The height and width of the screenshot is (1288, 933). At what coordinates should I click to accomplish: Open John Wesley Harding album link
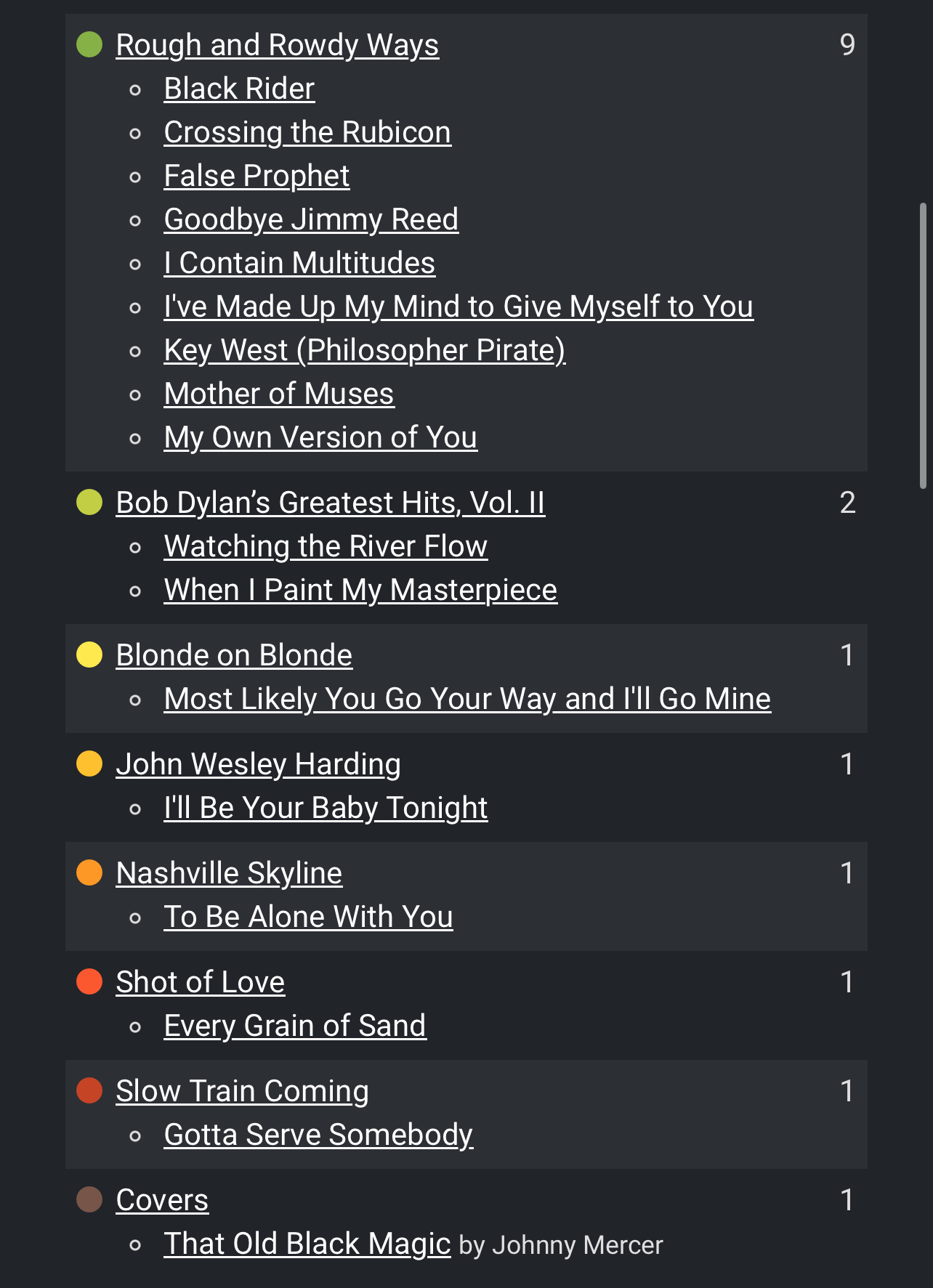click(258, 764)
